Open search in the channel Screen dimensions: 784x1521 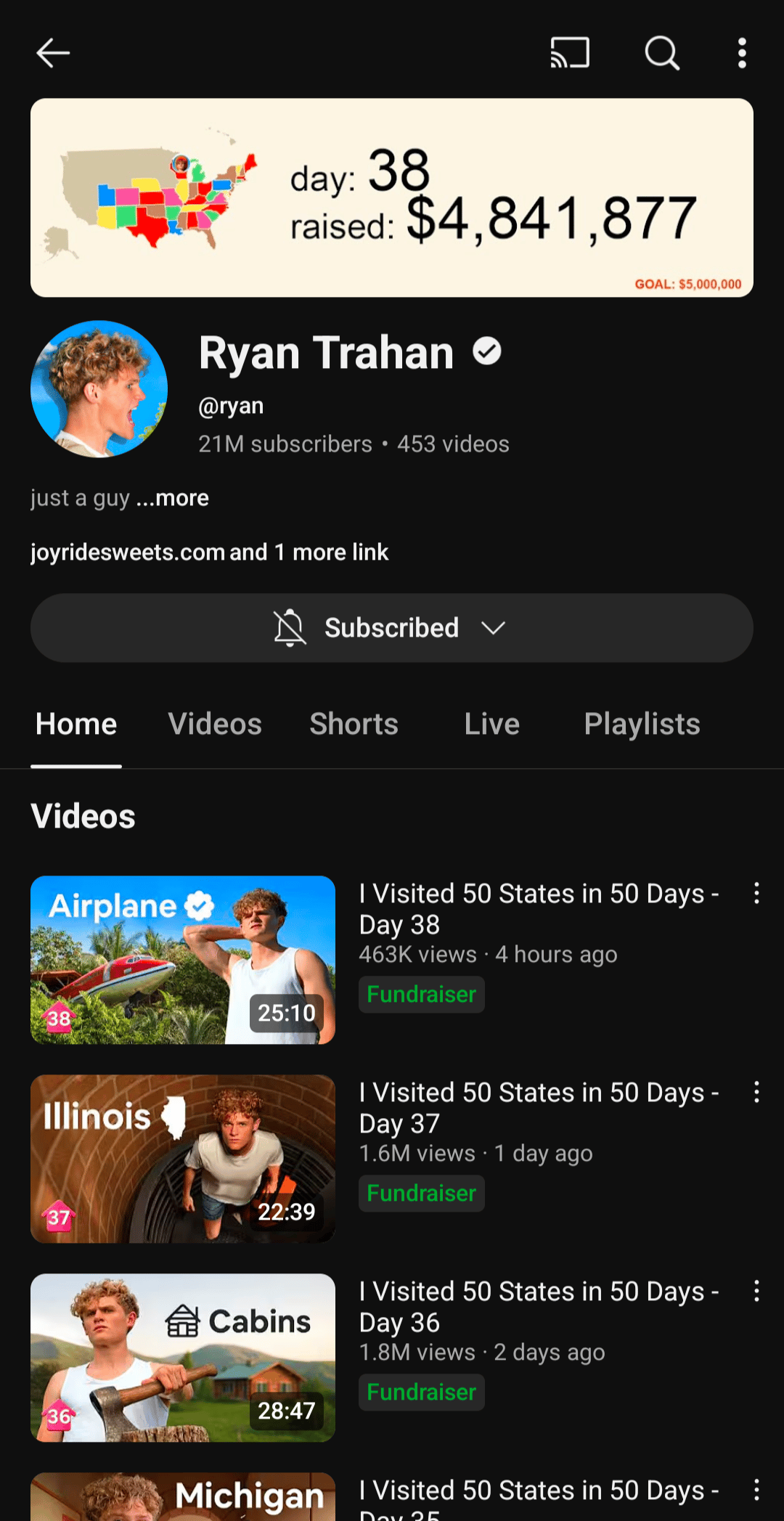pos(662,53)
